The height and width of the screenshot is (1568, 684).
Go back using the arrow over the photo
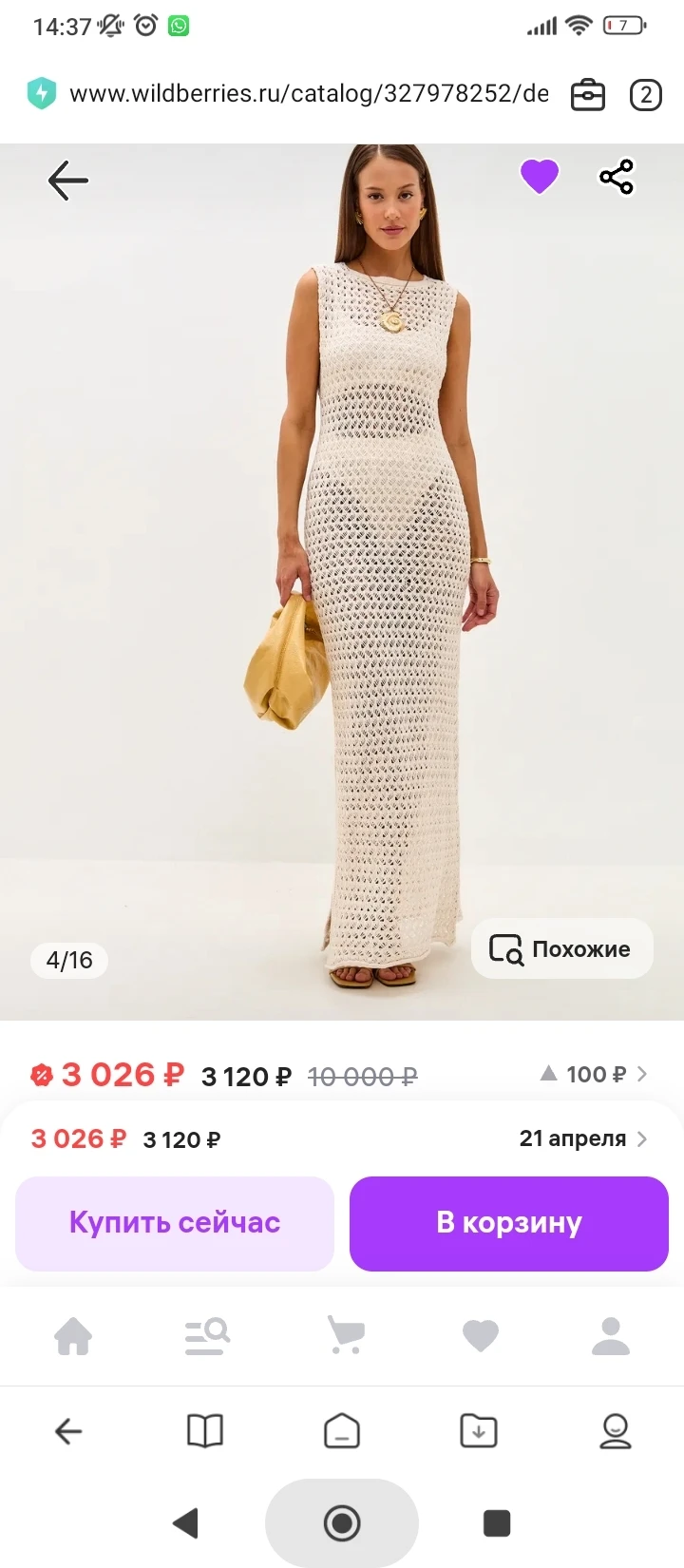tap(67, 180)
